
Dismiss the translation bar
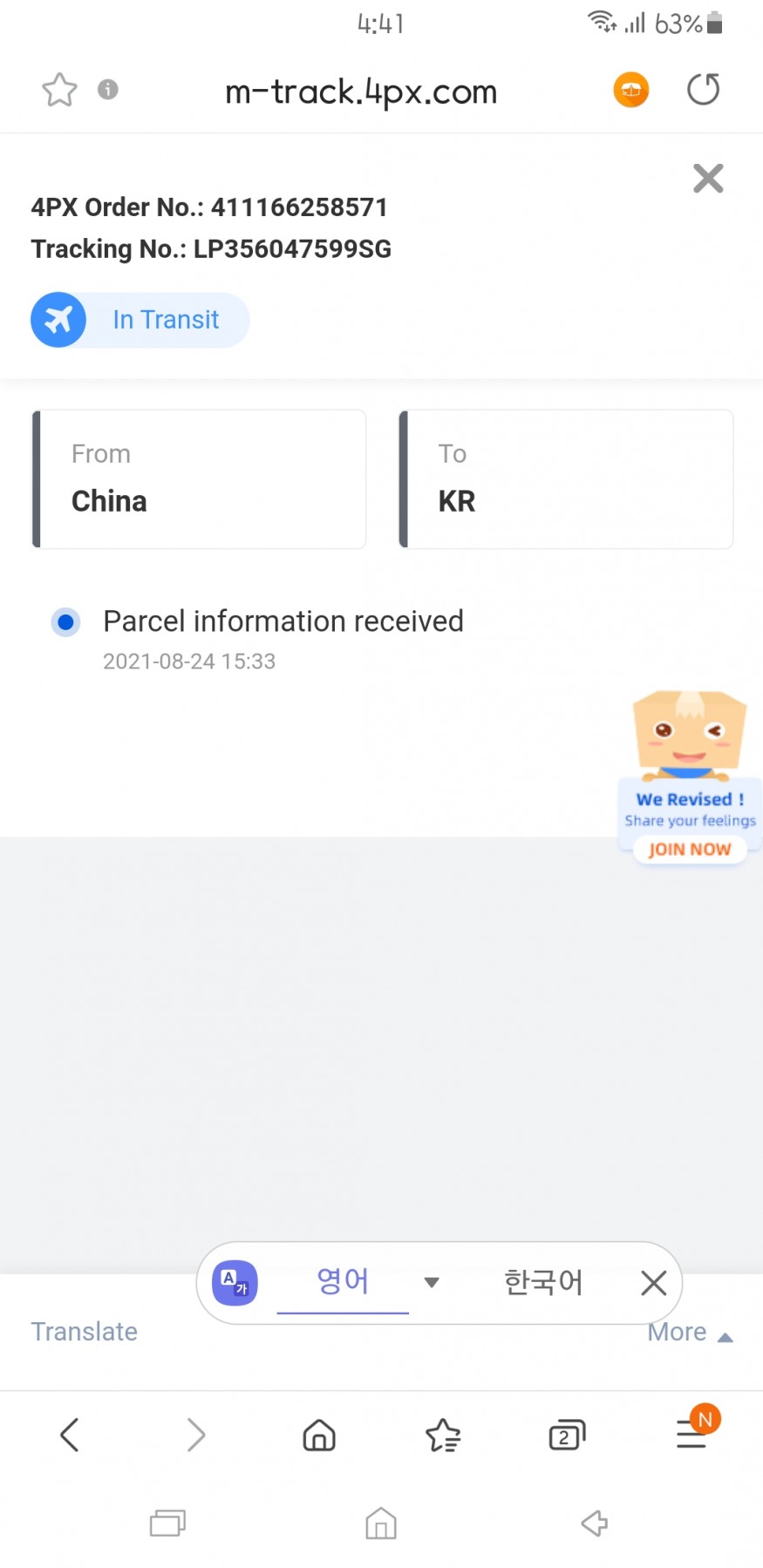(x=654, y=1283)
